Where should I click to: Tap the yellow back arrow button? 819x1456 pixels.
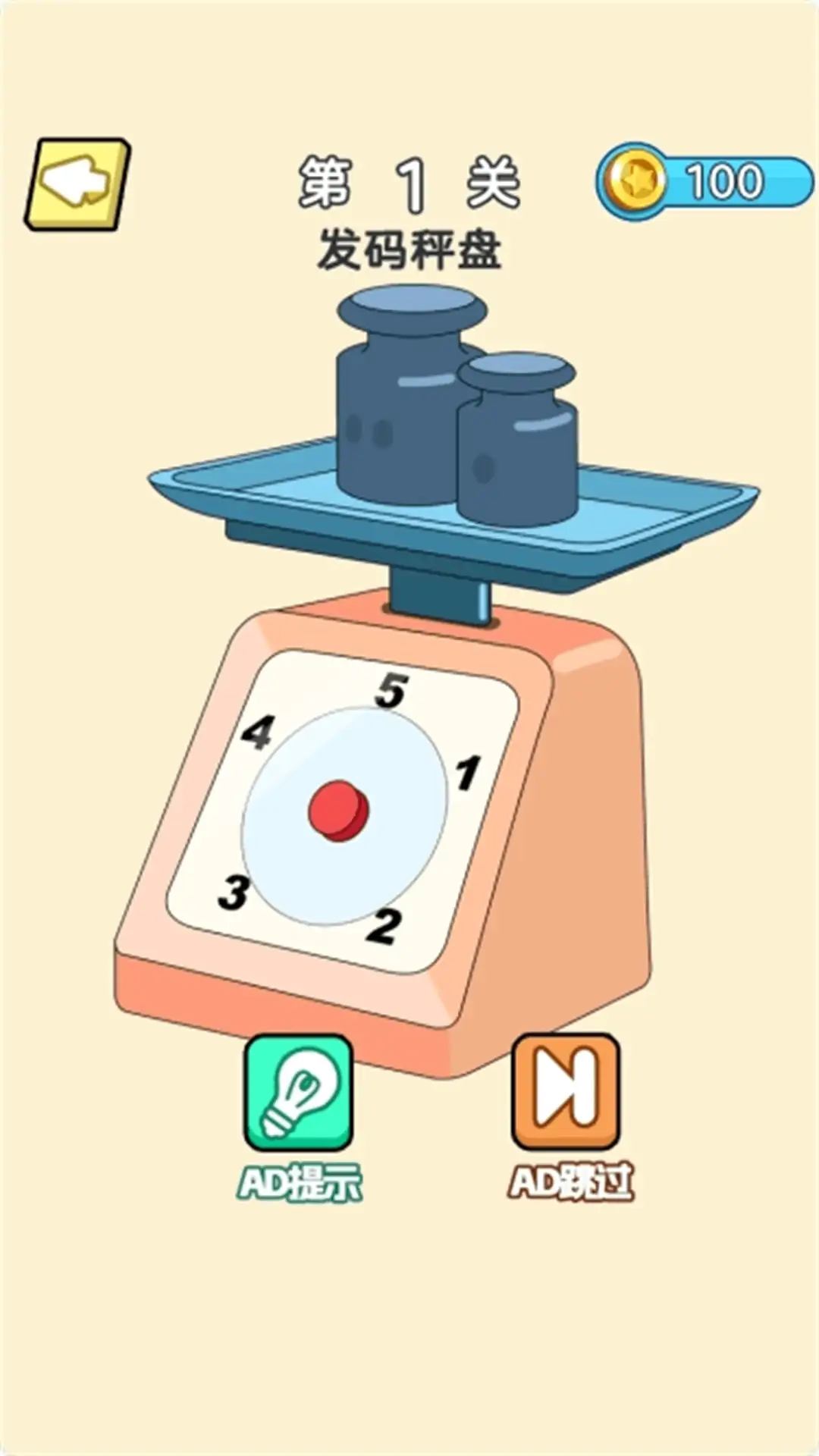pos(77,184)
